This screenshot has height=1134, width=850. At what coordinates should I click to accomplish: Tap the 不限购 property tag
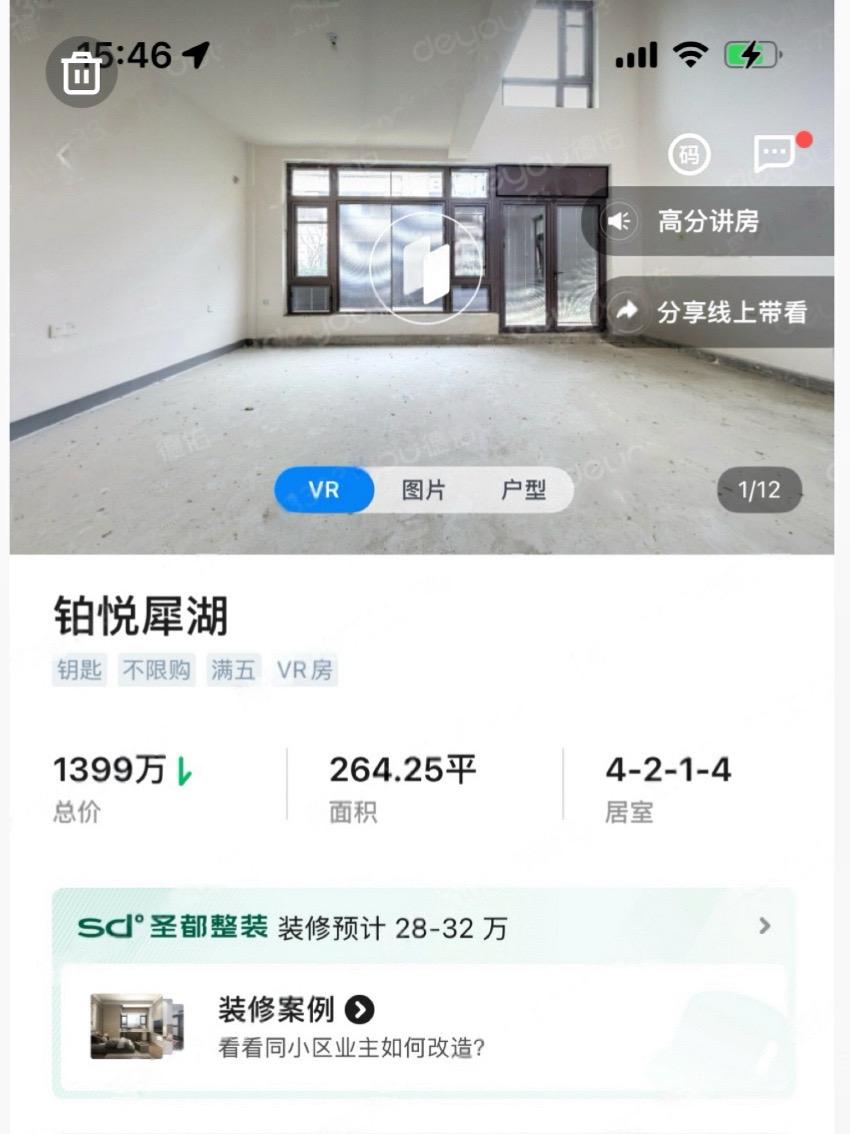coord(155,669)
